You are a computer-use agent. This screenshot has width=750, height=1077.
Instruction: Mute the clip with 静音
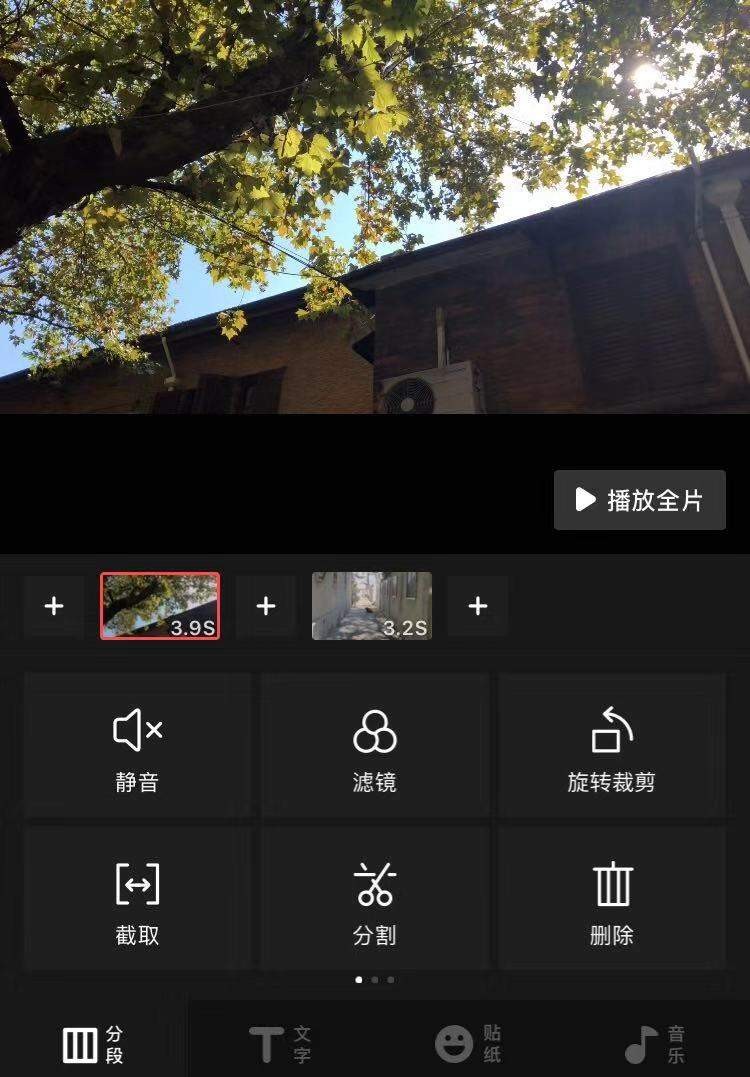[x=137, y=746]
